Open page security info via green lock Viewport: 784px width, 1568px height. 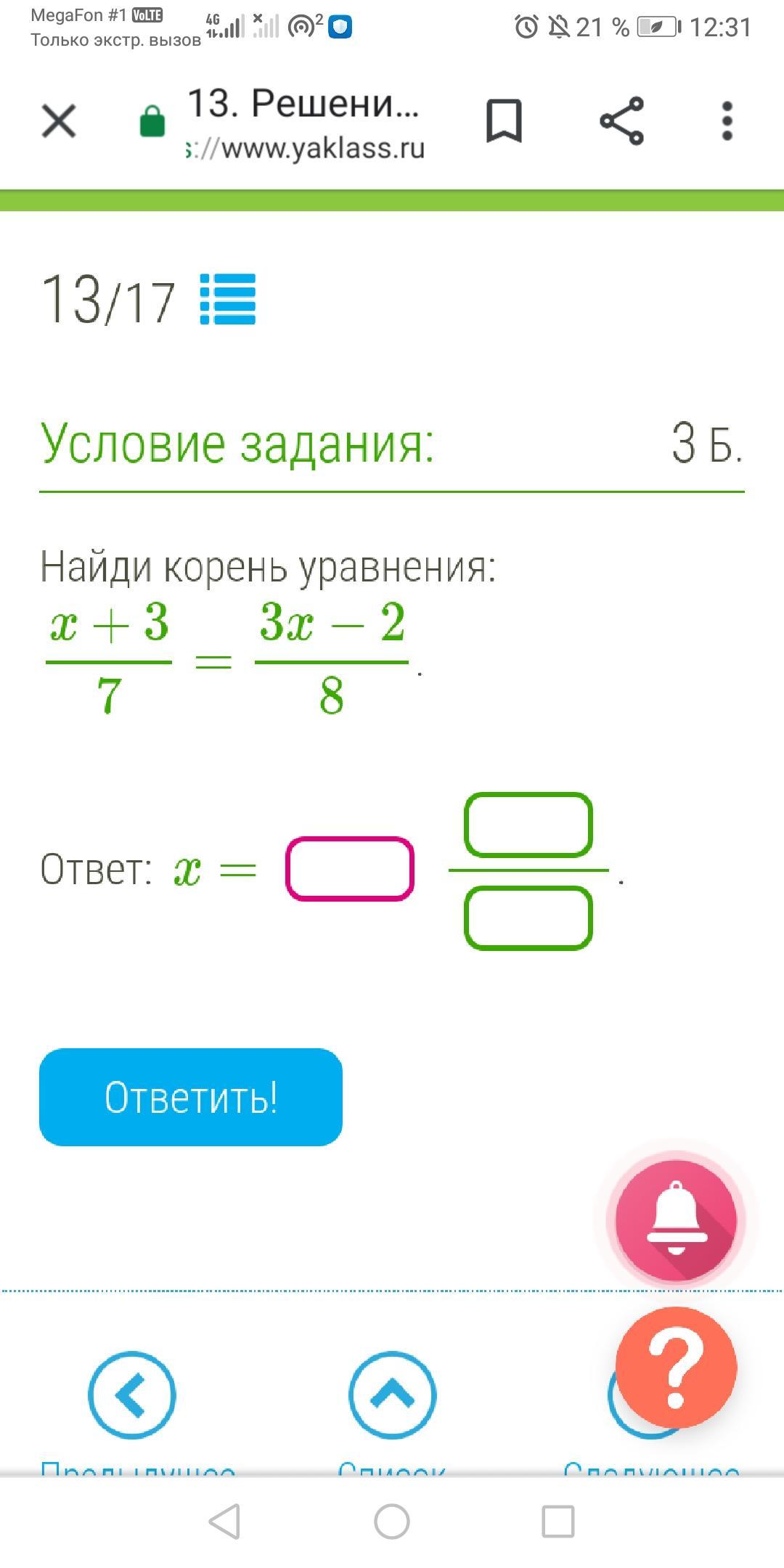pyautogui.click(x=152, y=122)
